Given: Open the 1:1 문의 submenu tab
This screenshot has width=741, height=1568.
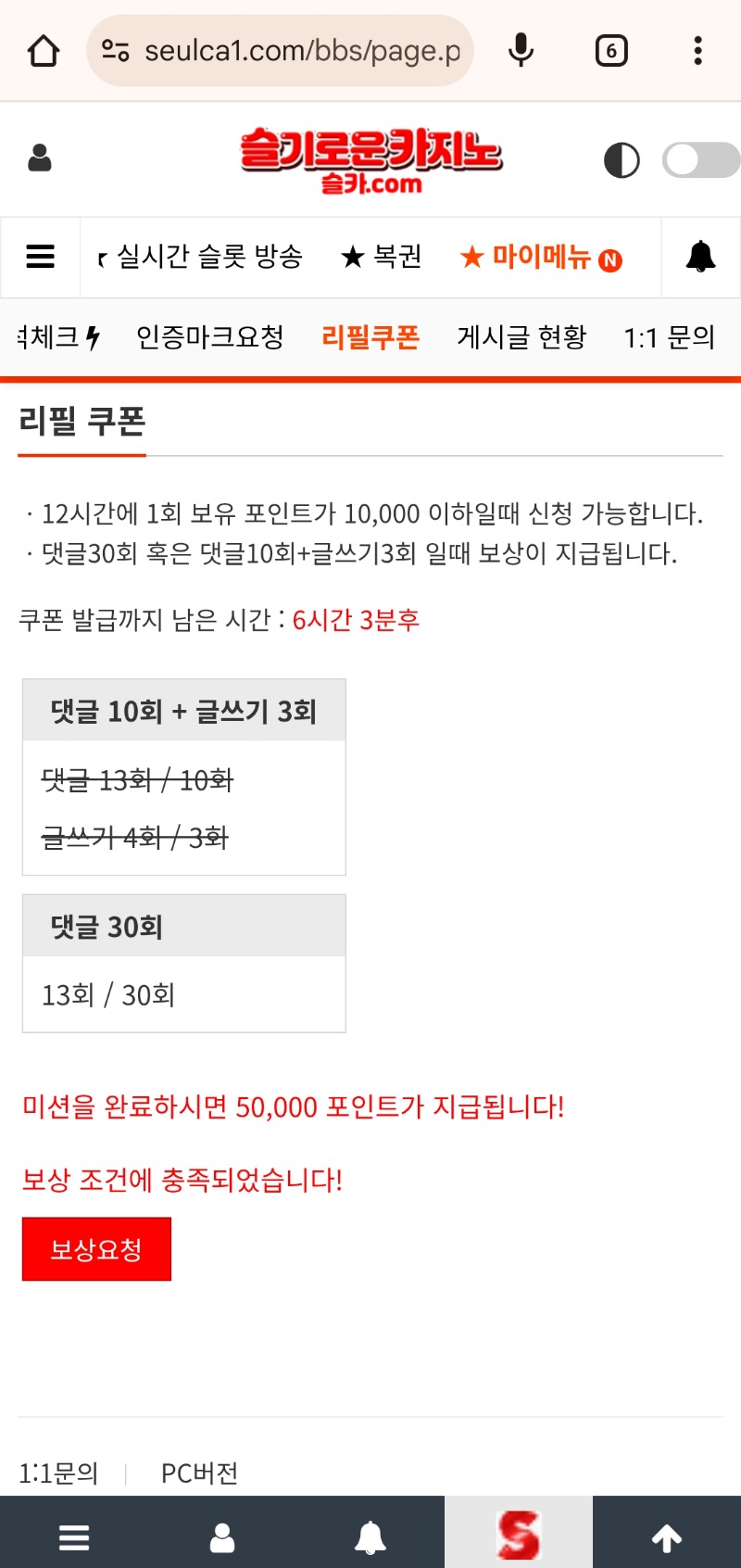Looking at the screenshot, I should tap(669, 337).
